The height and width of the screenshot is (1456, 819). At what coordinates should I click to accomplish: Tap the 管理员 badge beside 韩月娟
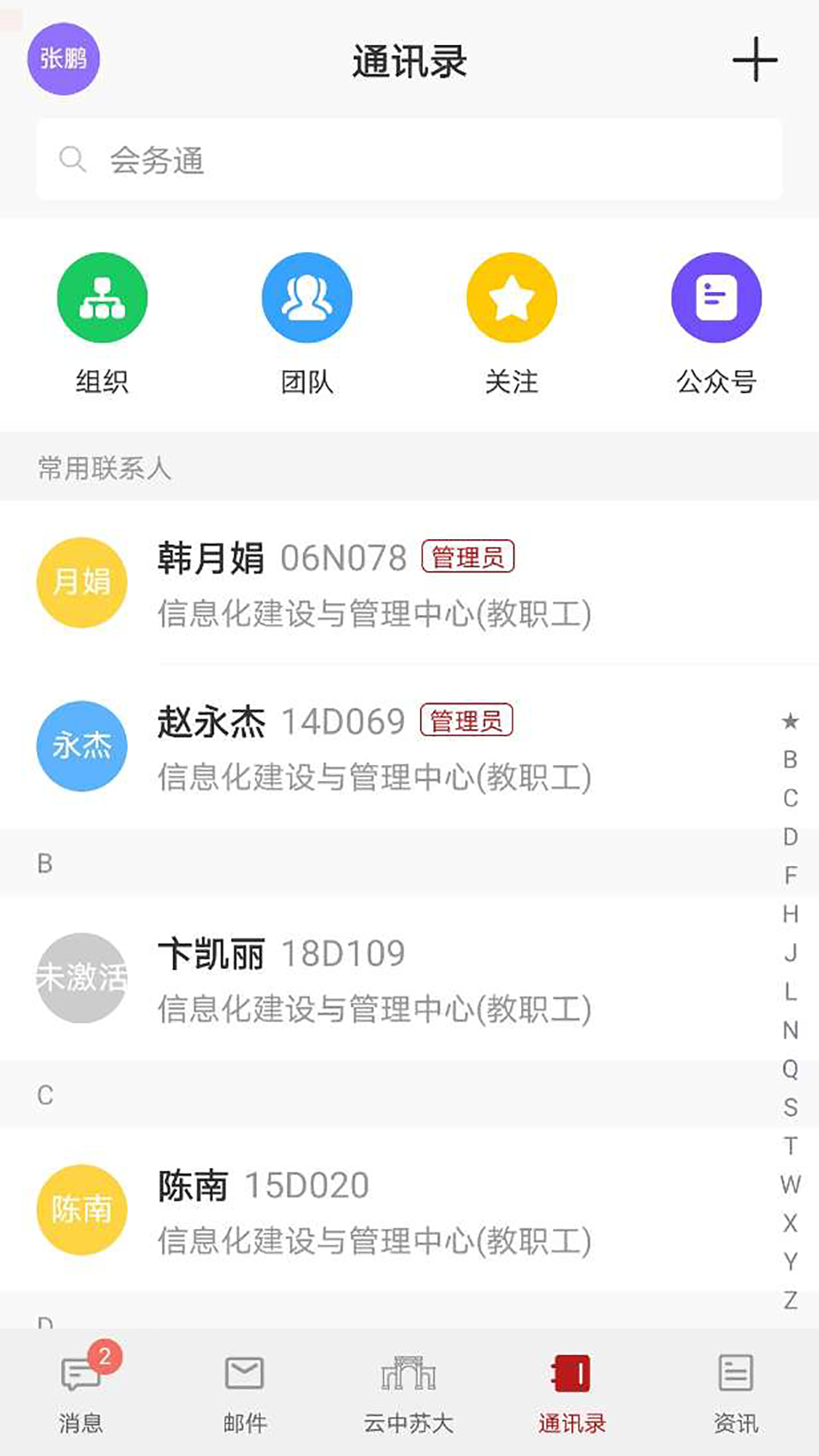pos(468,557)
